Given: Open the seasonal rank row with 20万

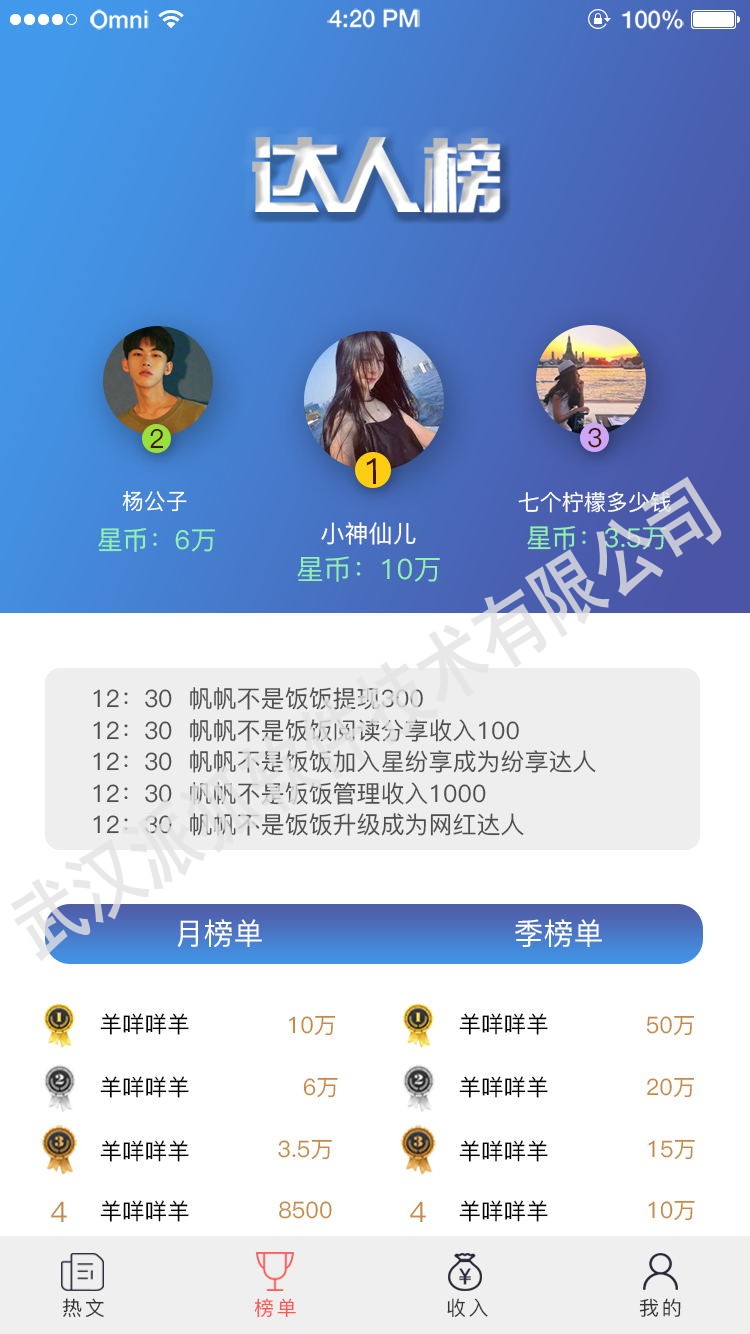Looking at the screenshot, I should [x=549, y=1087].
